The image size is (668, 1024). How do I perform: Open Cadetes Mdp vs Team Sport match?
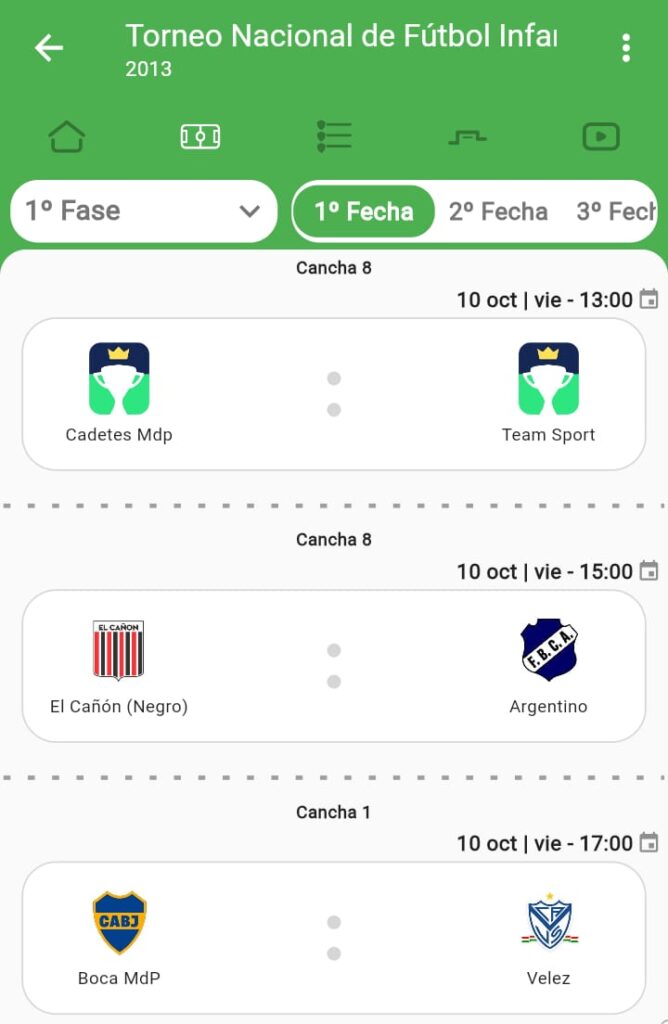[334, 394]
